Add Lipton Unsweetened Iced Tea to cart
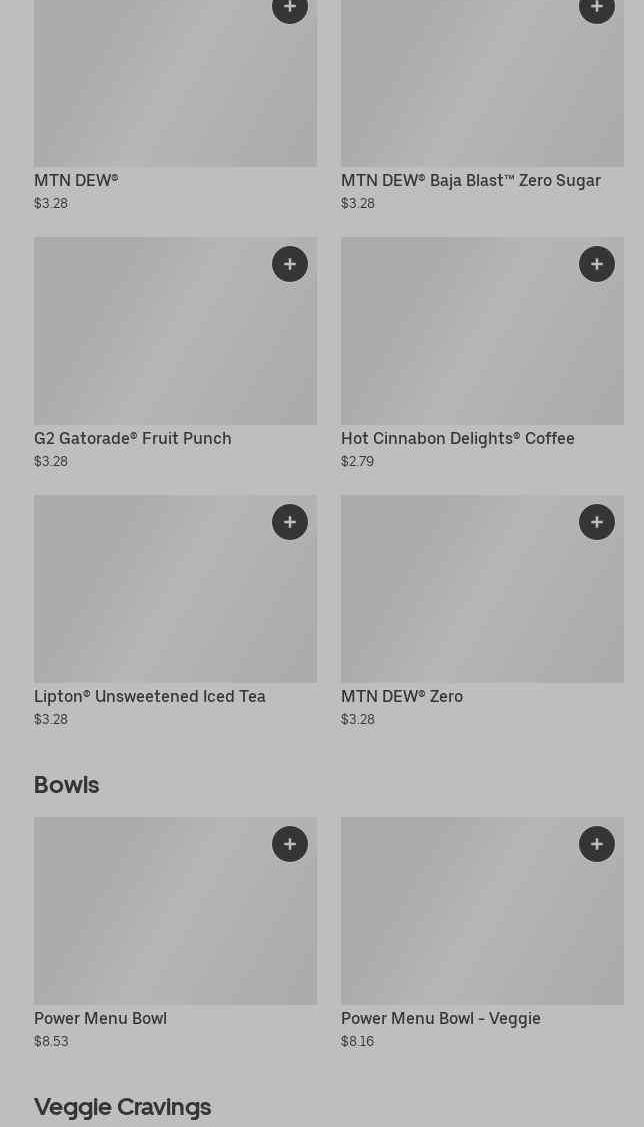Screen dimensions: 644x1127 click(x=290, y=522)
